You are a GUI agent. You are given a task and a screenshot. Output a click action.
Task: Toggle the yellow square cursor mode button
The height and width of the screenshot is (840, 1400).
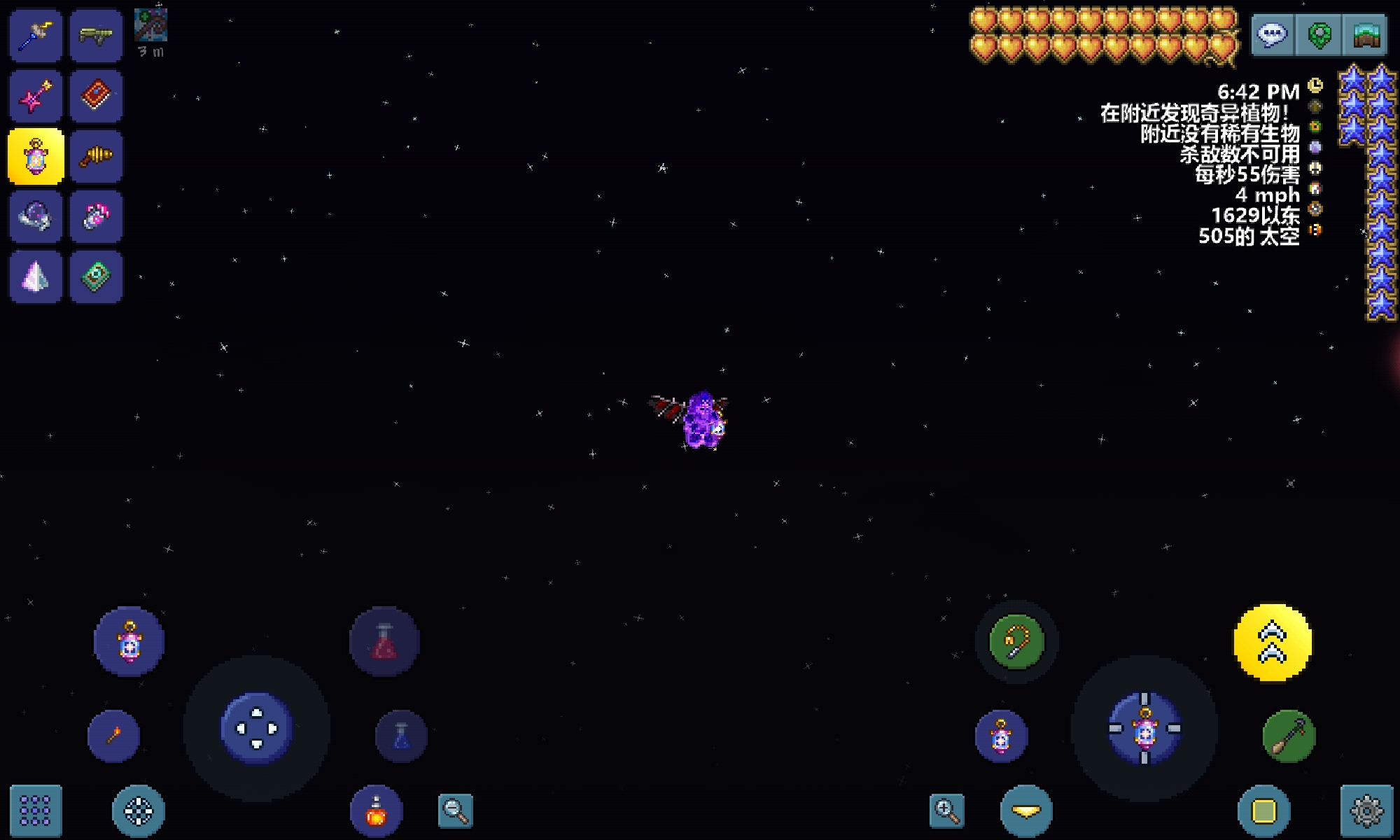tap(1263, 811)
